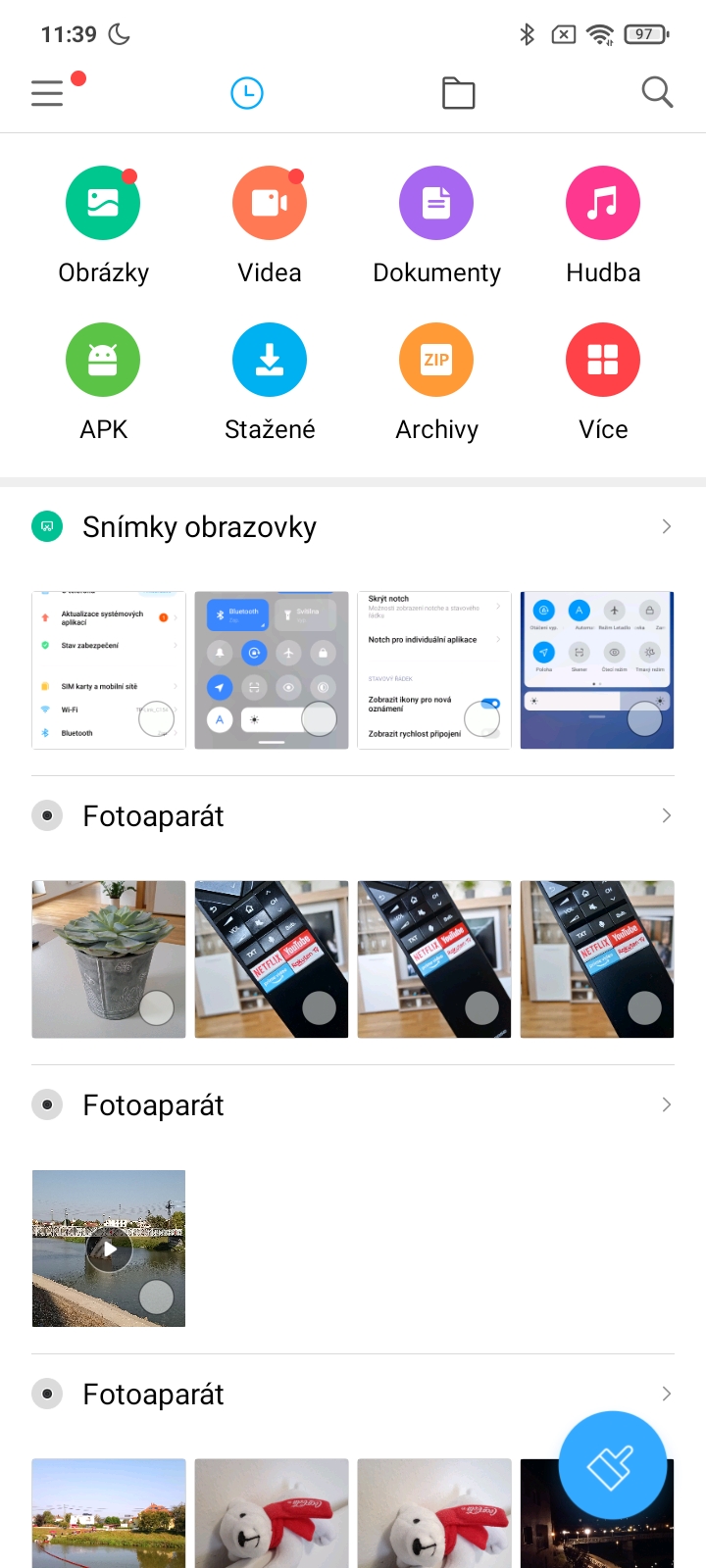
Task: View APK files
Action: coord(103,361)
